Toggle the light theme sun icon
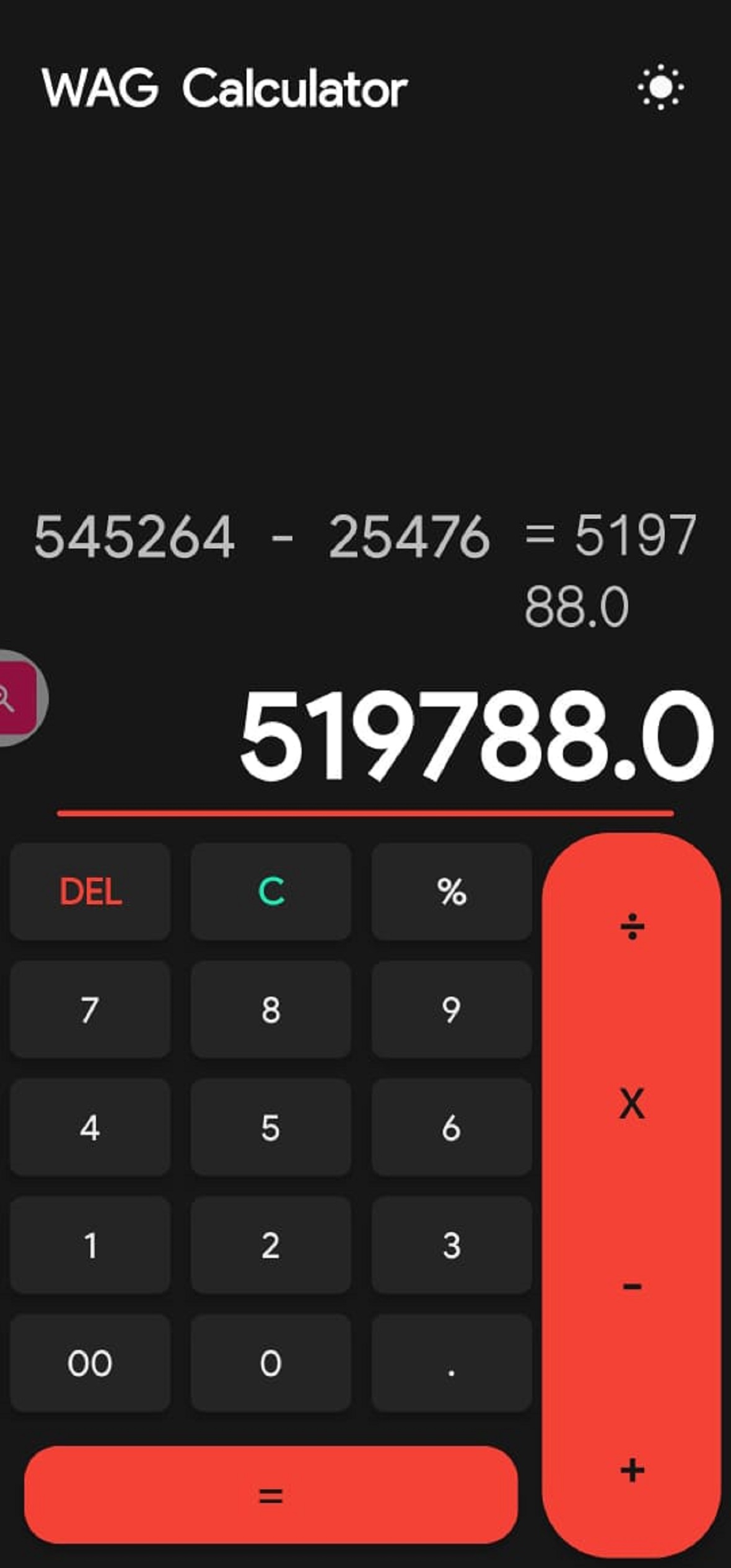The height and width of the screenshot is (1568, 731). click(660, 87)
